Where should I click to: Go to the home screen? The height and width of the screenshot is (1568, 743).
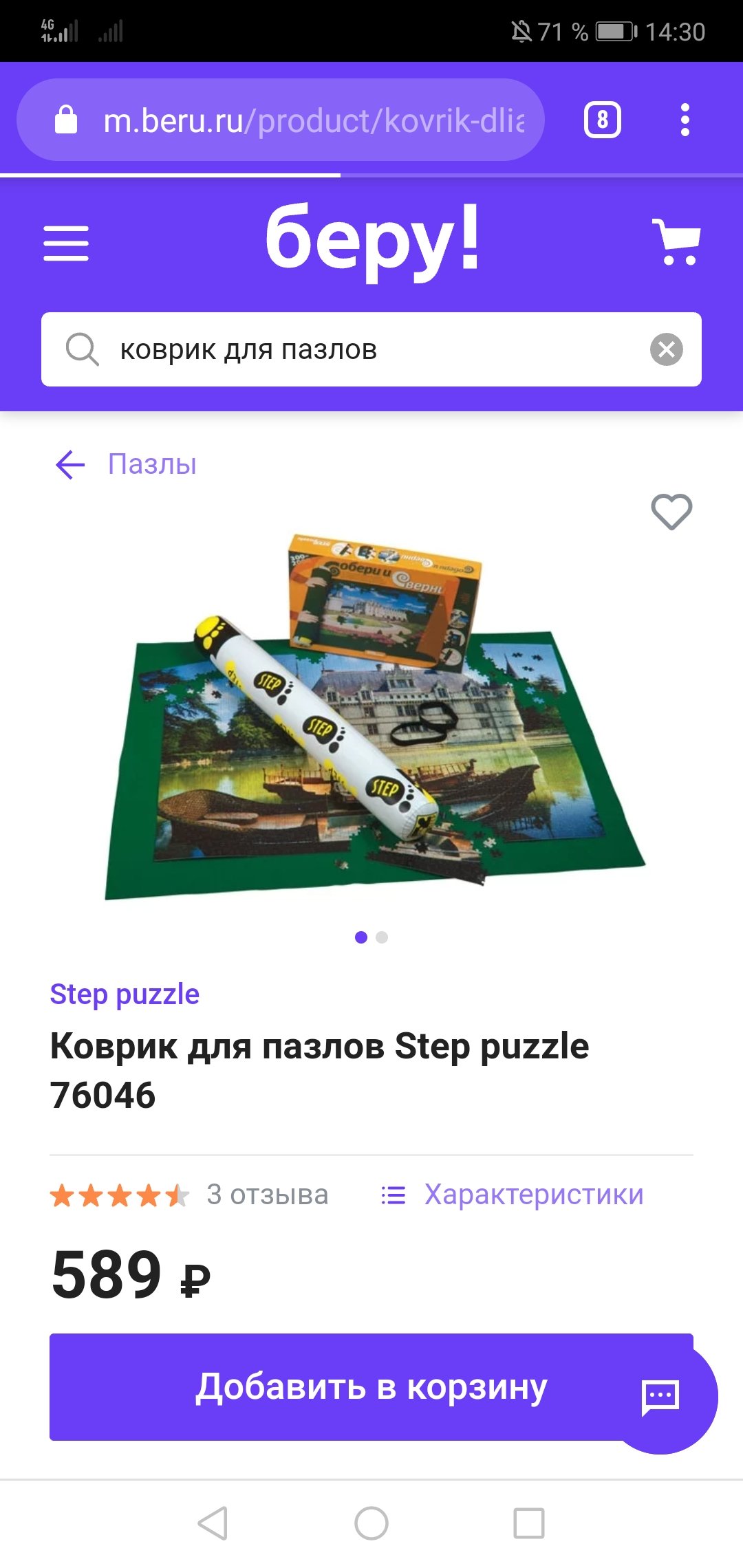371,1523
